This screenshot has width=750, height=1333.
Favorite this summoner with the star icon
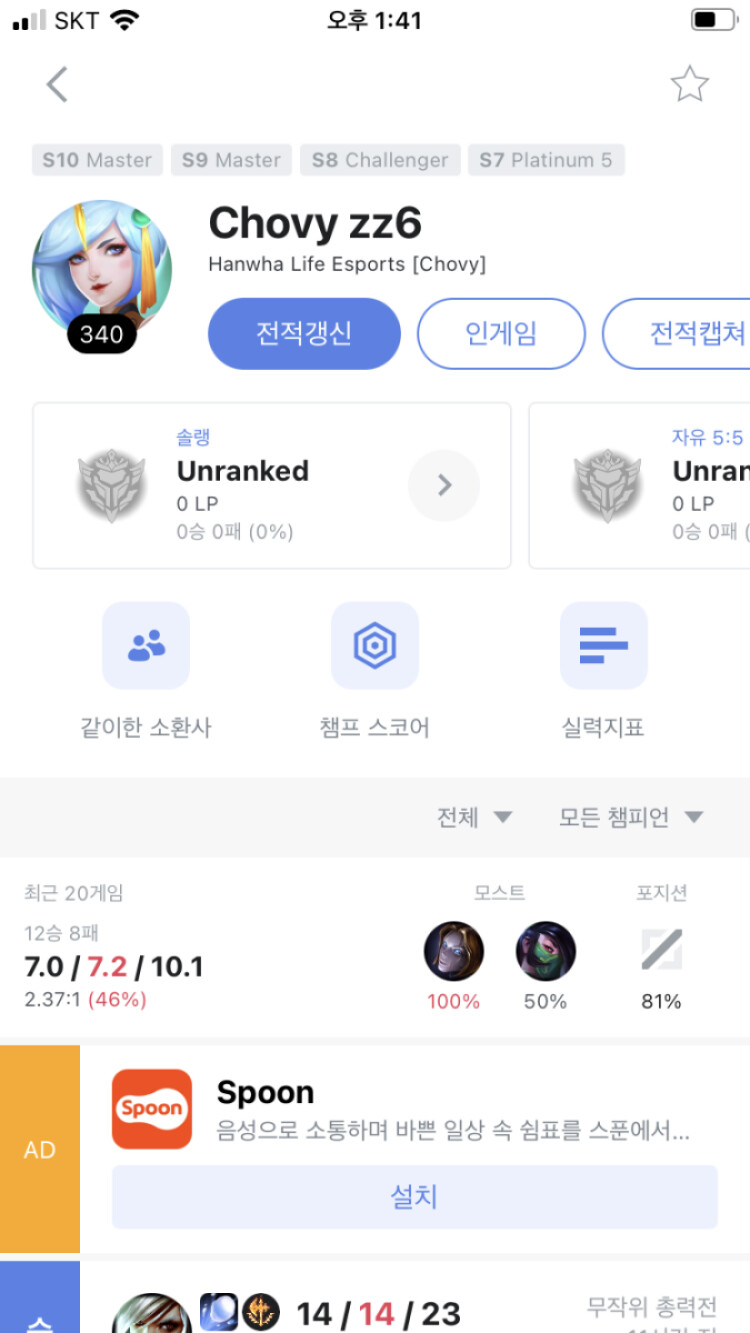point(689,85)
